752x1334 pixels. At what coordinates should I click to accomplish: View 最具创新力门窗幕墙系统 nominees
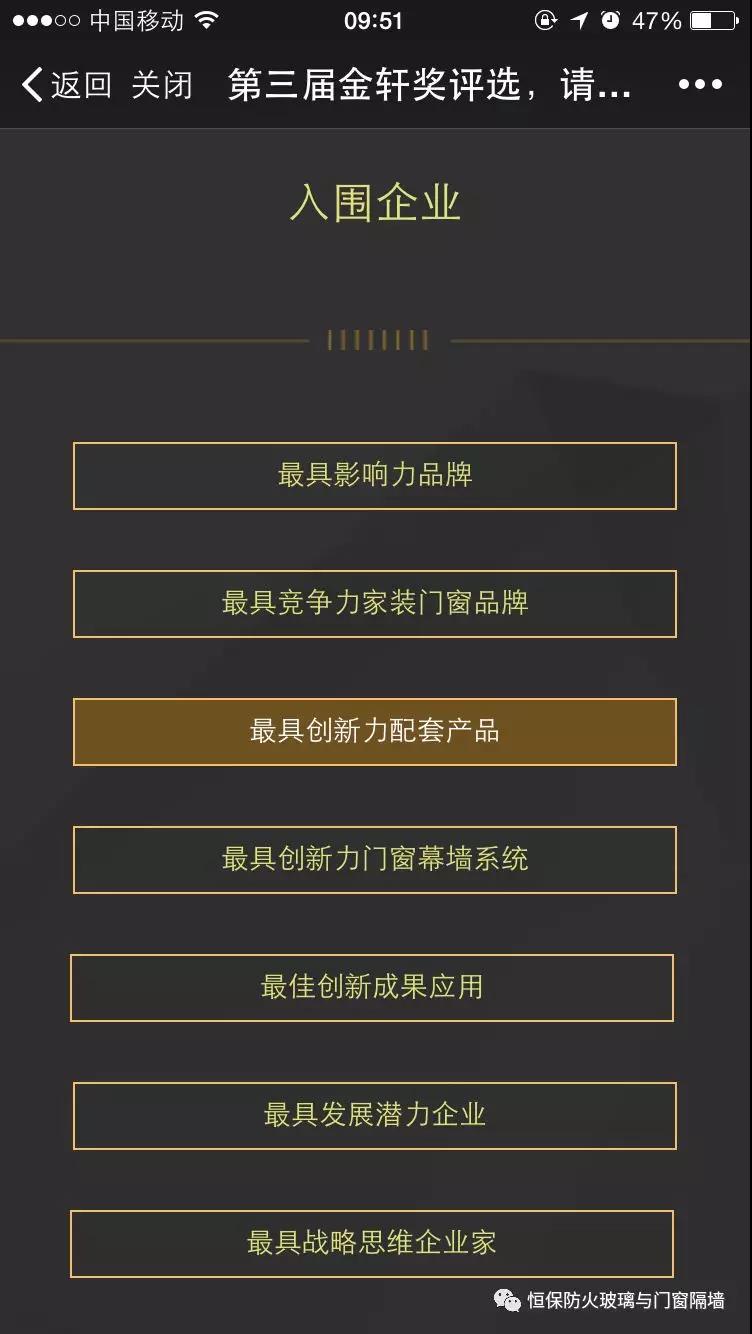tap(375, 859)
